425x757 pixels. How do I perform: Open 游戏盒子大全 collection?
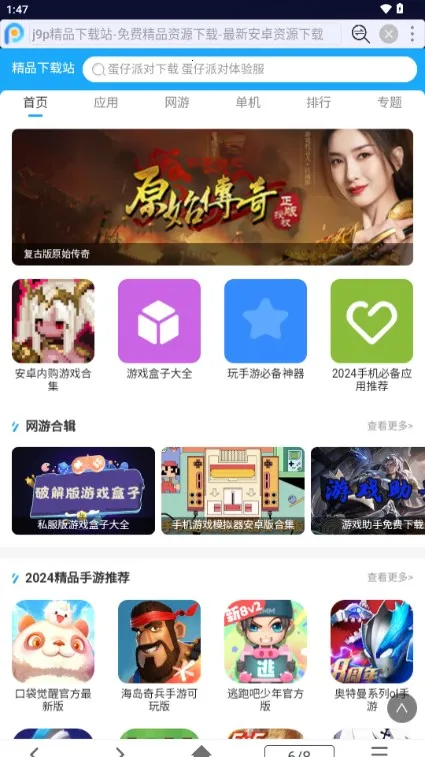[159, 329]
